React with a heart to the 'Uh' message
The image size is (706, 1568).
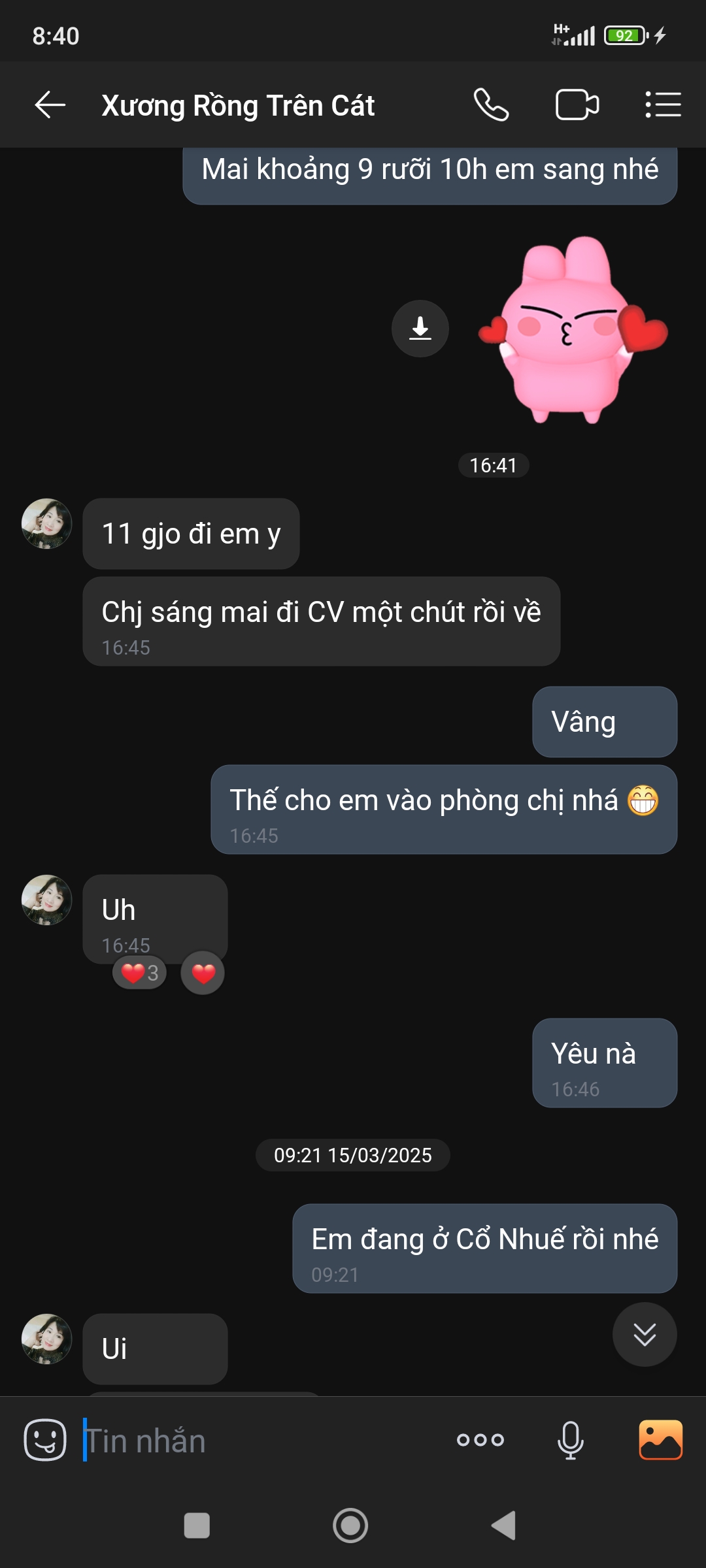pos(203,973)
